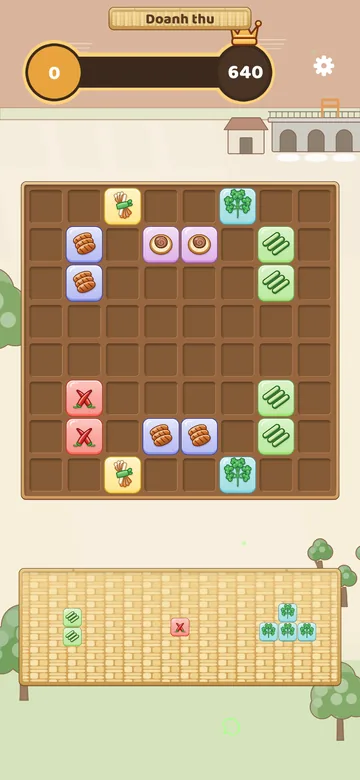Select the four-clover T-shaped piece
Viewport: 360px width, 780px height.
click(287, 622)
